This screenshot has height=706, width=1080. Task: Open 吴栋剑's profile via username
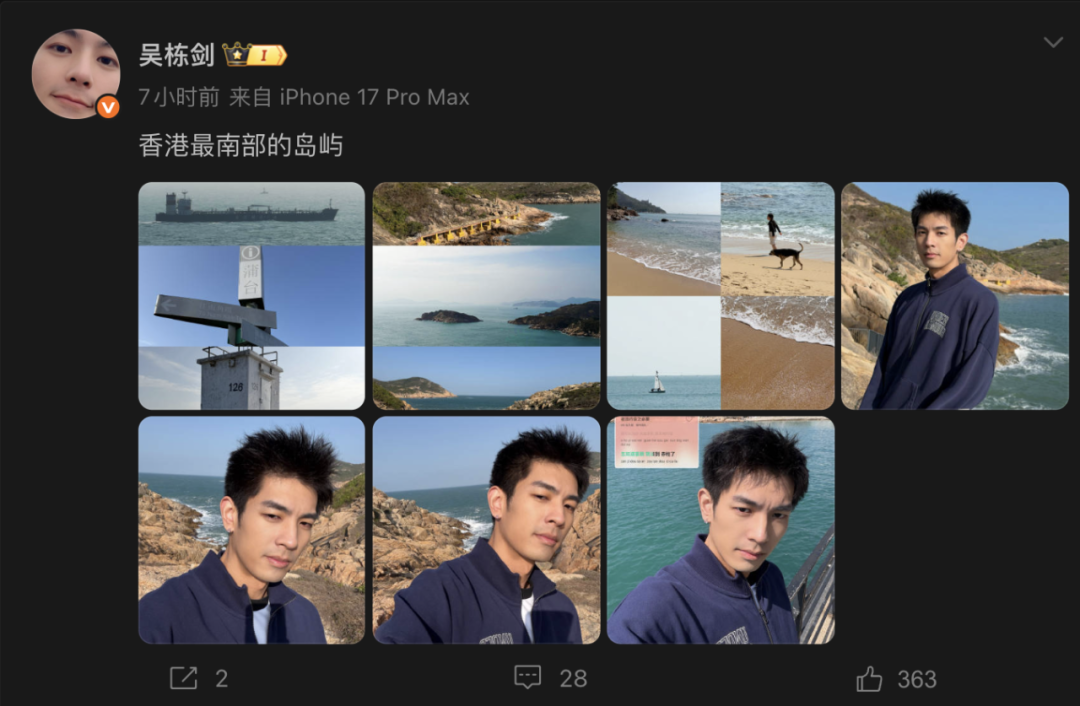pyautogui.click(x=177, y=55)
